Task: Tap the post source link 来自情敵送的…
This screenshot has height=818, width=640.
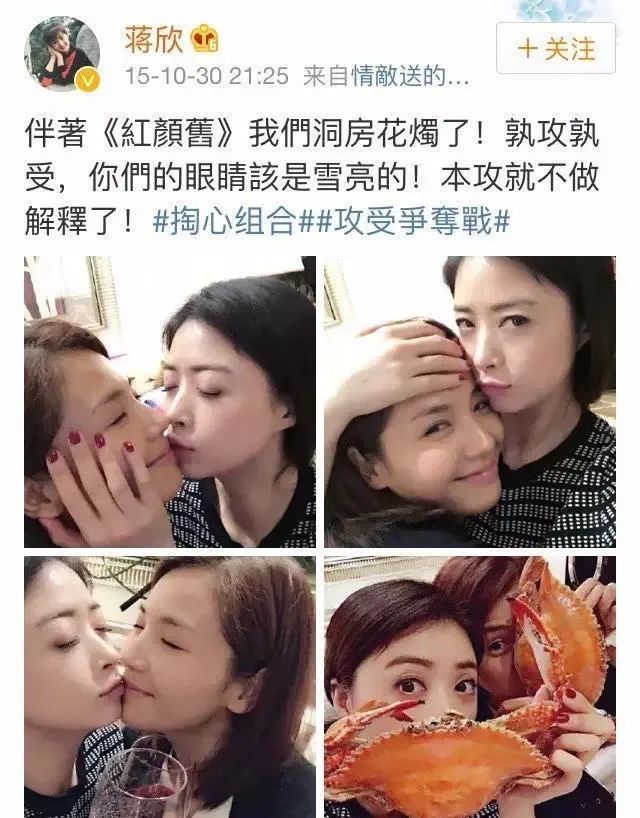Action: click(386, 76)
